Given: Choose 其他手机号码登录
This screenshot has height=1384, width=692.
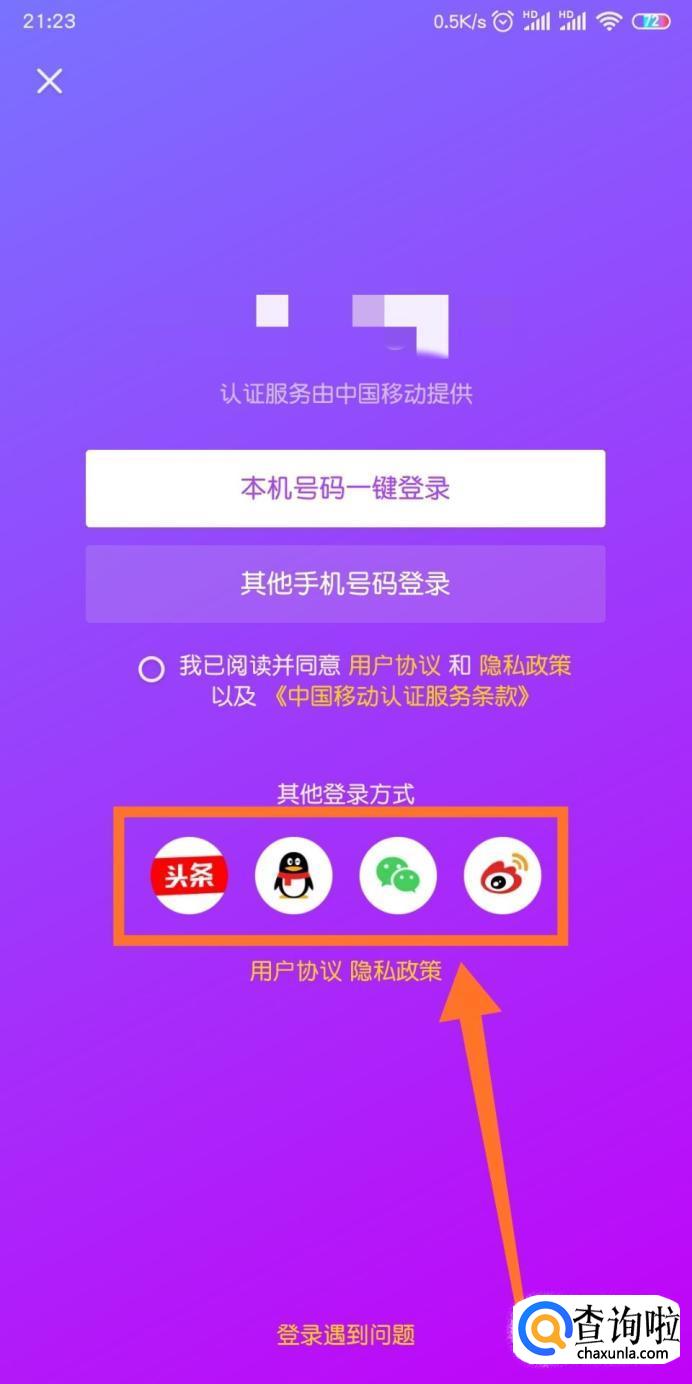Looking at the screenshot, I should [x=345, y=584].
